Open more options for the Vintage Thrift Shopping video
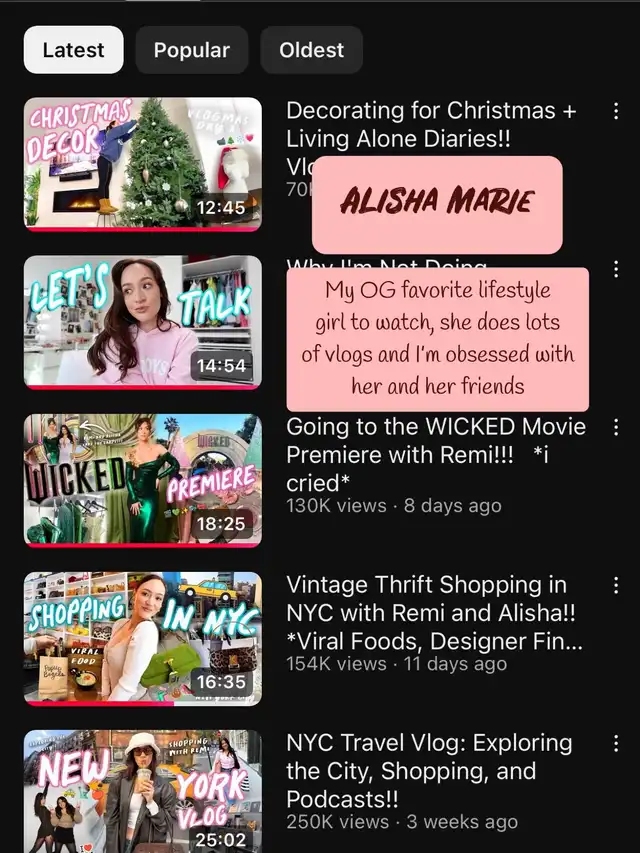 point(615,586)
